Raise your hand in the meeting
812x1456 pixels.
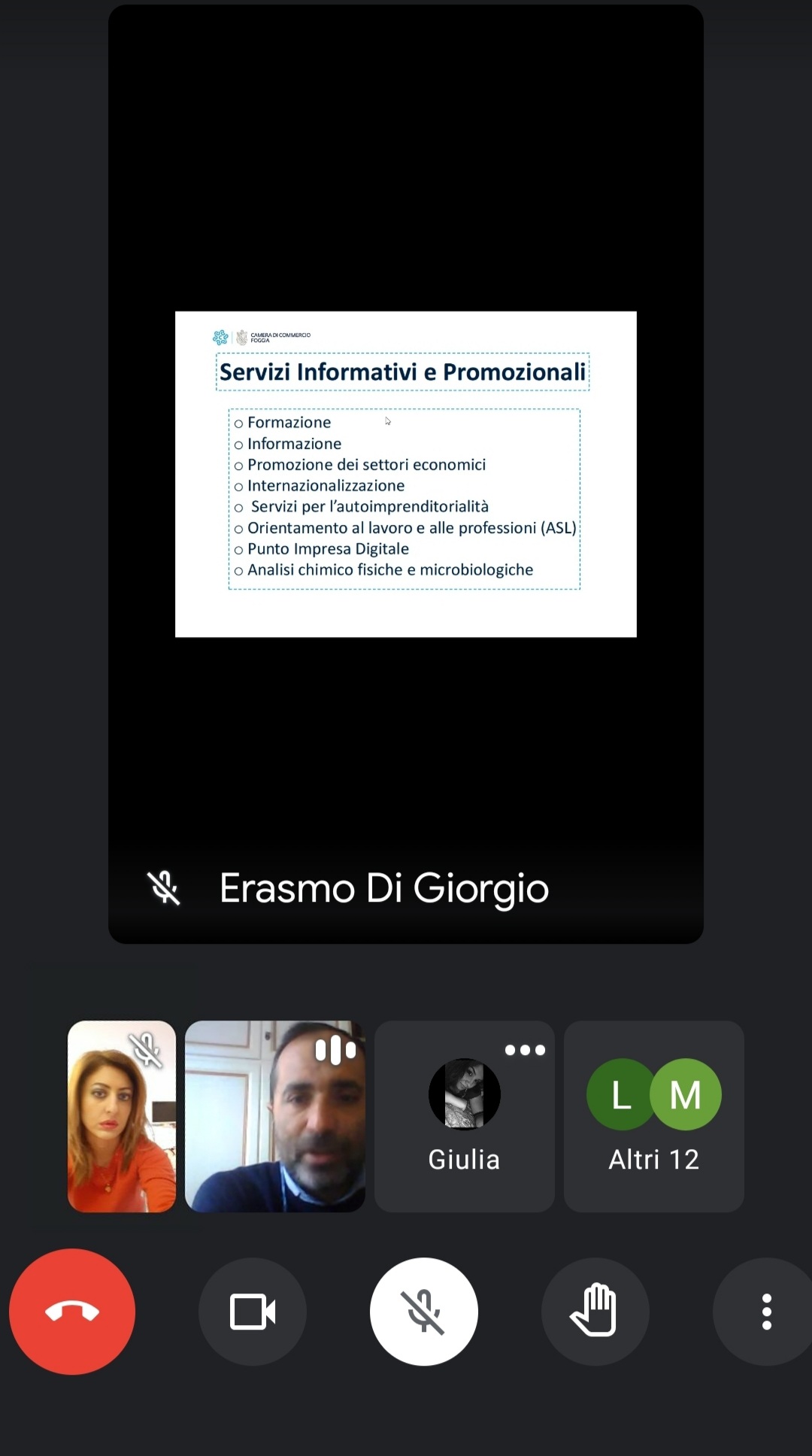pyautogui.click(x=595, y=1312)
